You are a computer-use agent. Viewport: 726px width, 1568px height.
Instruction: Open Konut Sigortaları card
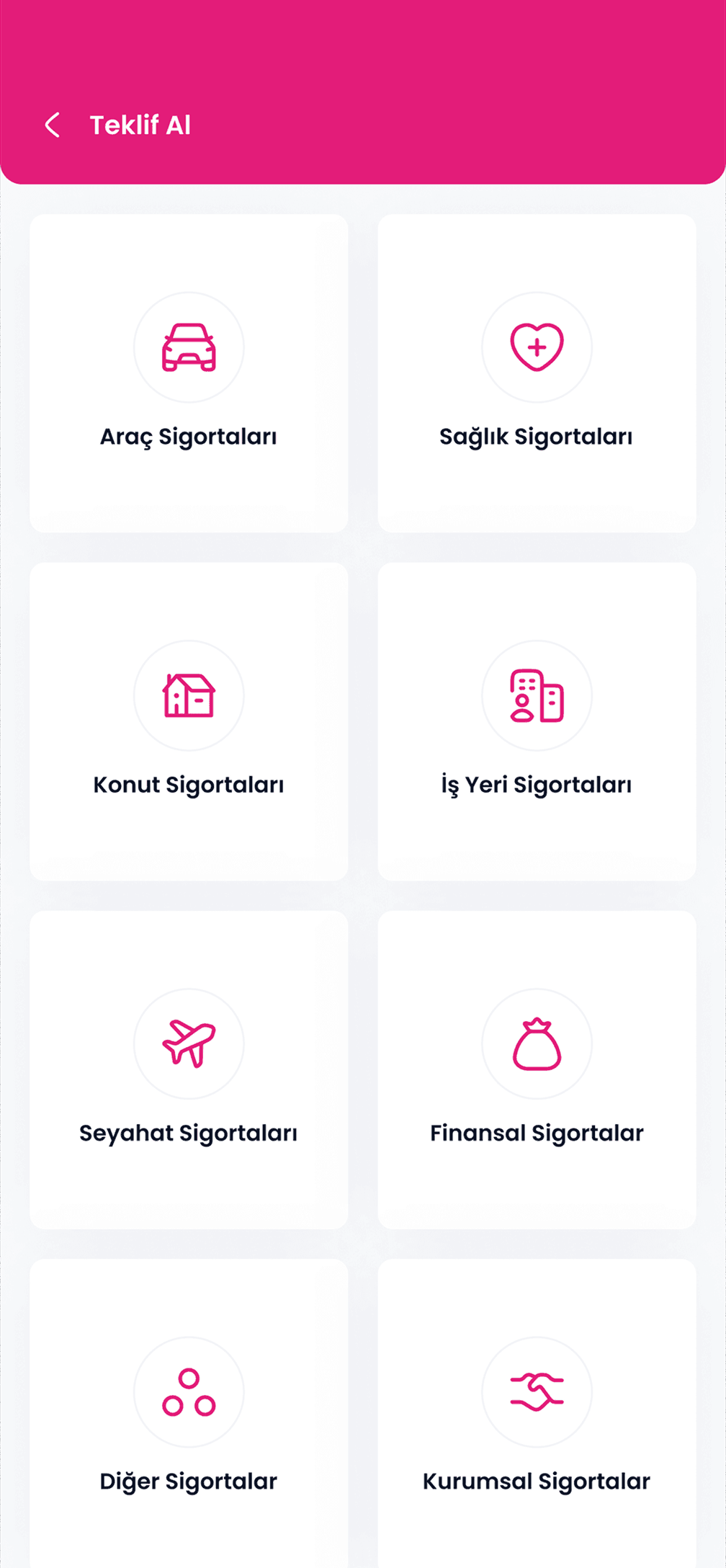189,721
